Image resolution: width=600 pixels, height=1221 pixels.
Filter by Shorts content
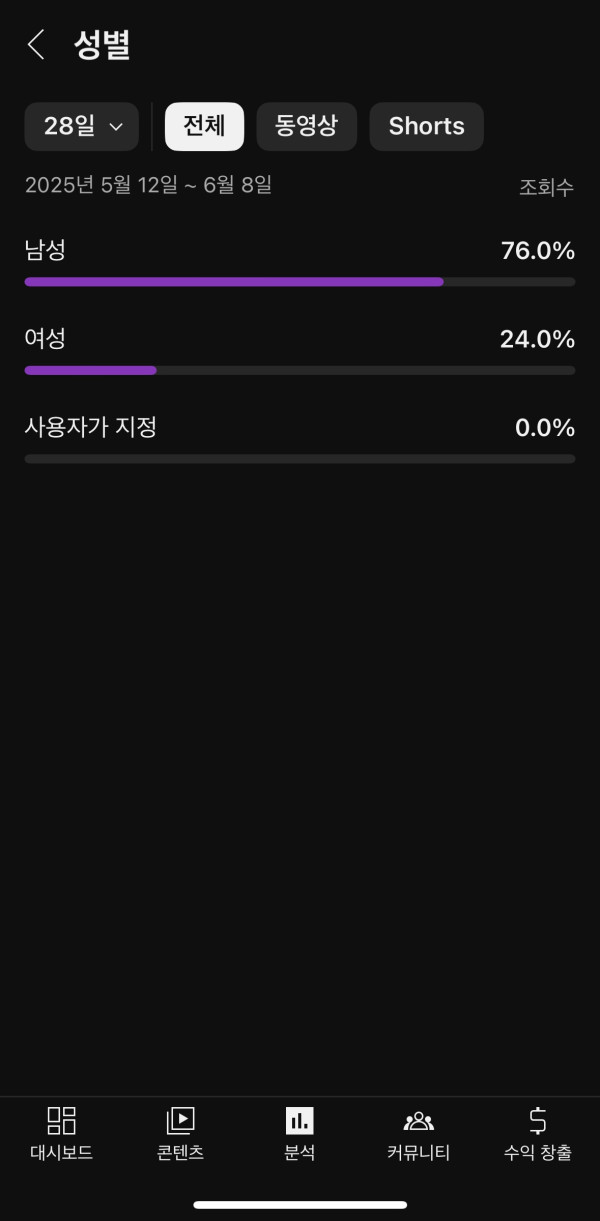coord(426,127)
